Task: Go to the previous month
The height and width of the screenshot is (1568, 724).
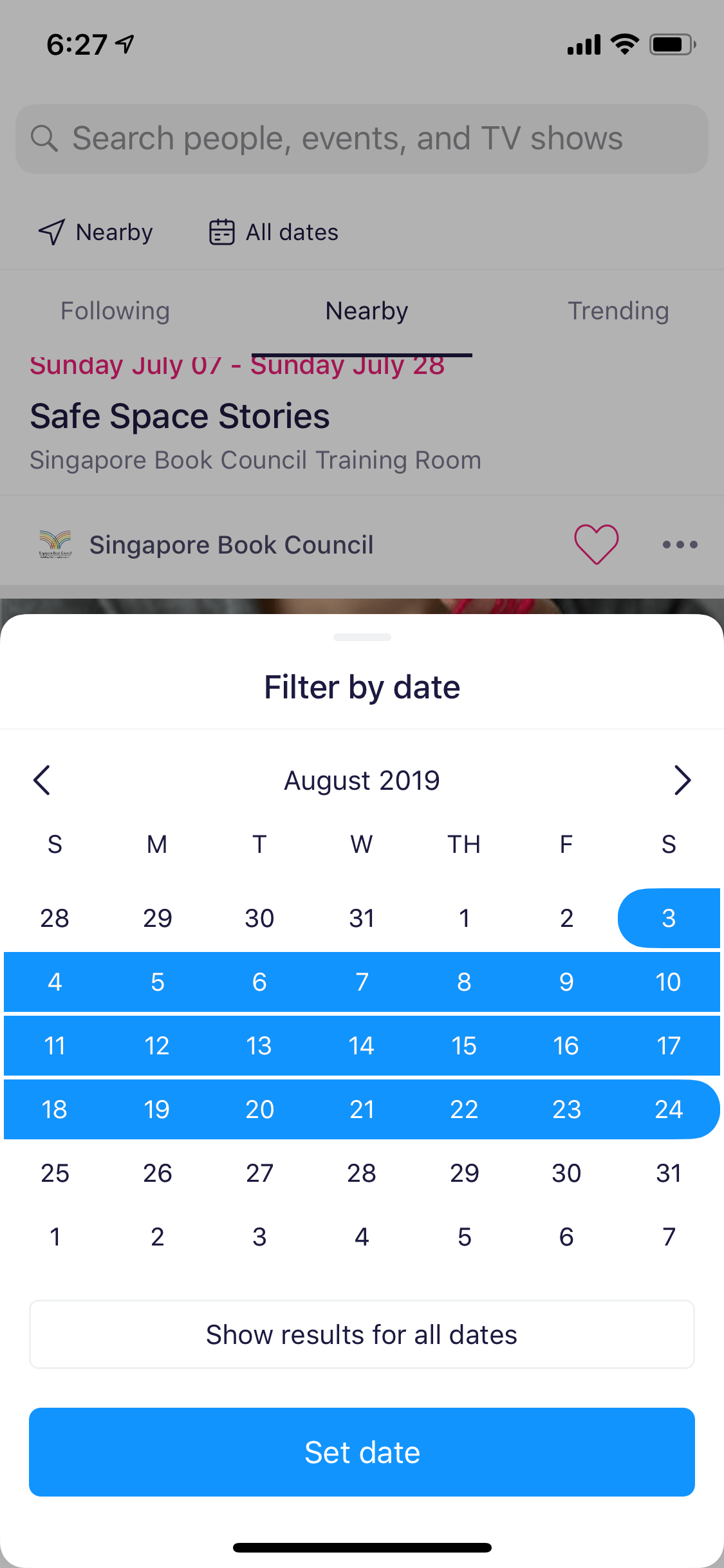Action: coord(42,780)
